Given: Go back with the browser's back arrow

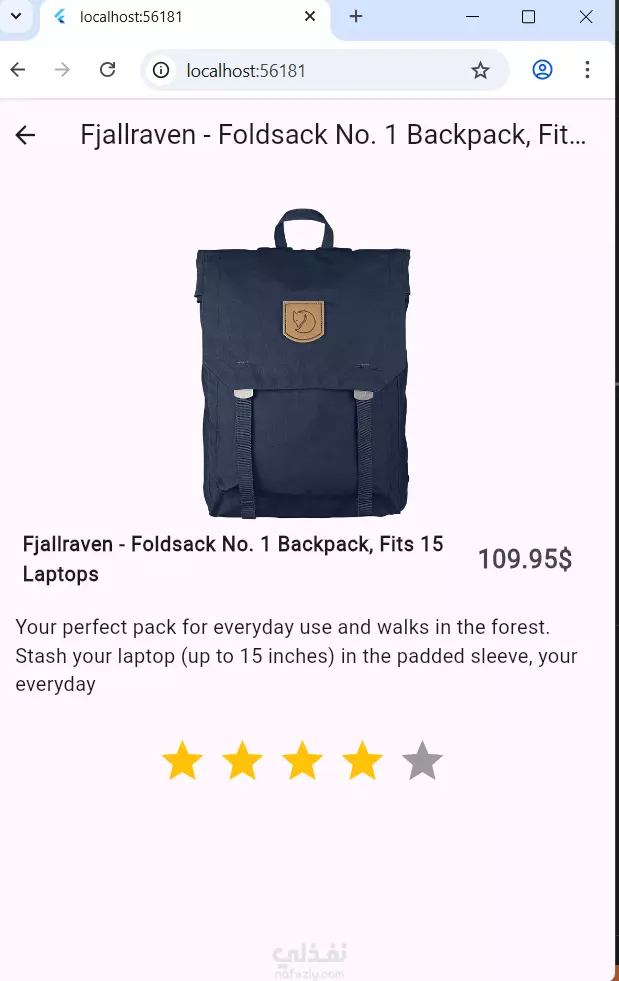Looking at the screenshot, I should [18, 70].
